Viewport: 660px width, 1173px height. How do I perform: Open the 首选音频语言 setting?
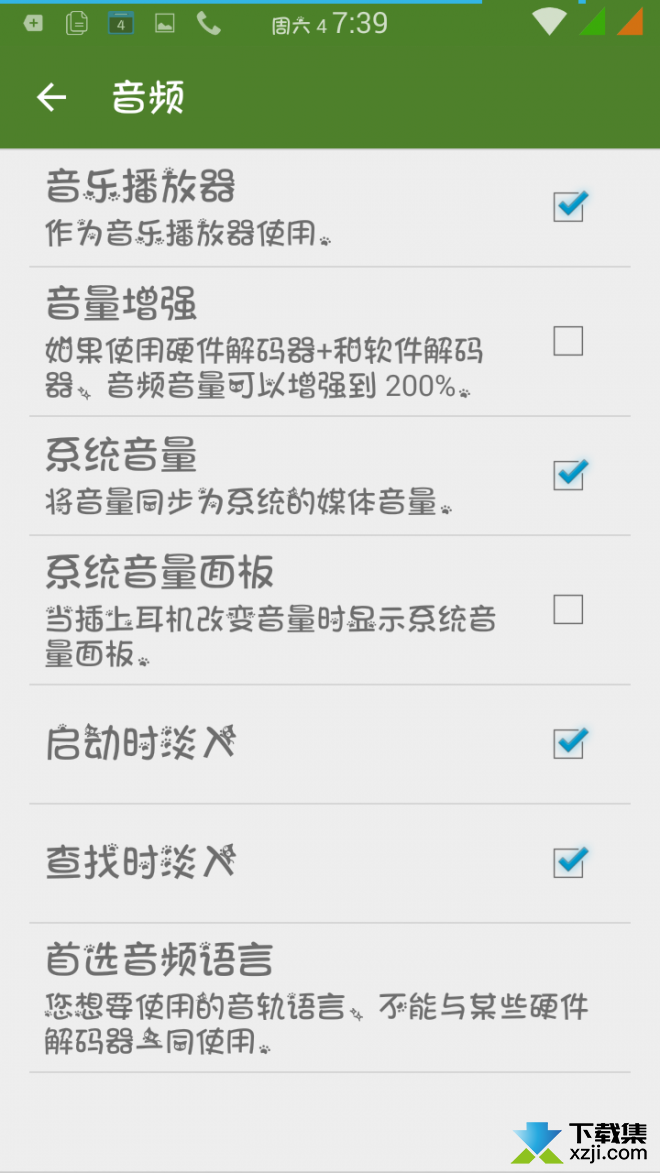pos(330,998)
